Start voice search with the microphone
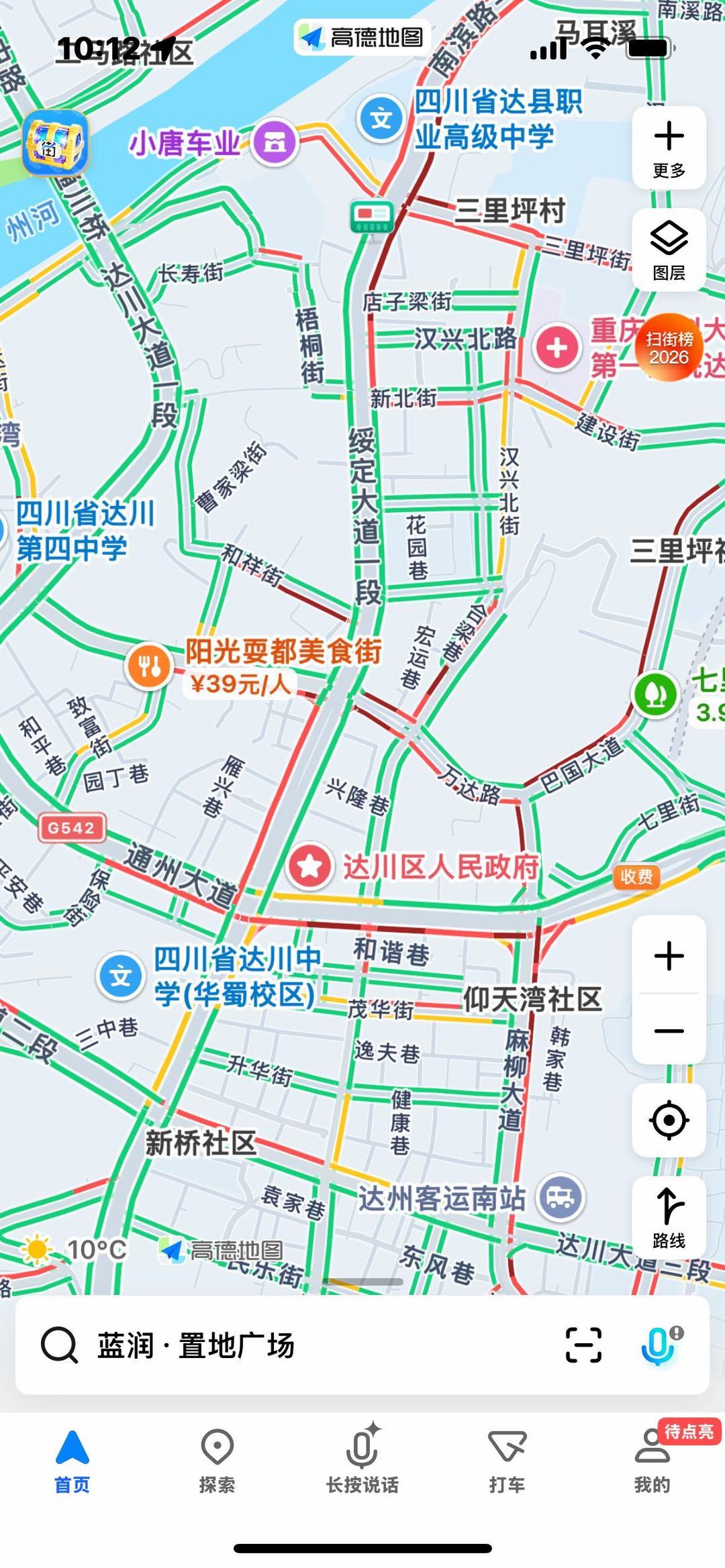This screenshot has height=1568, width=725. click(659, 1345)
